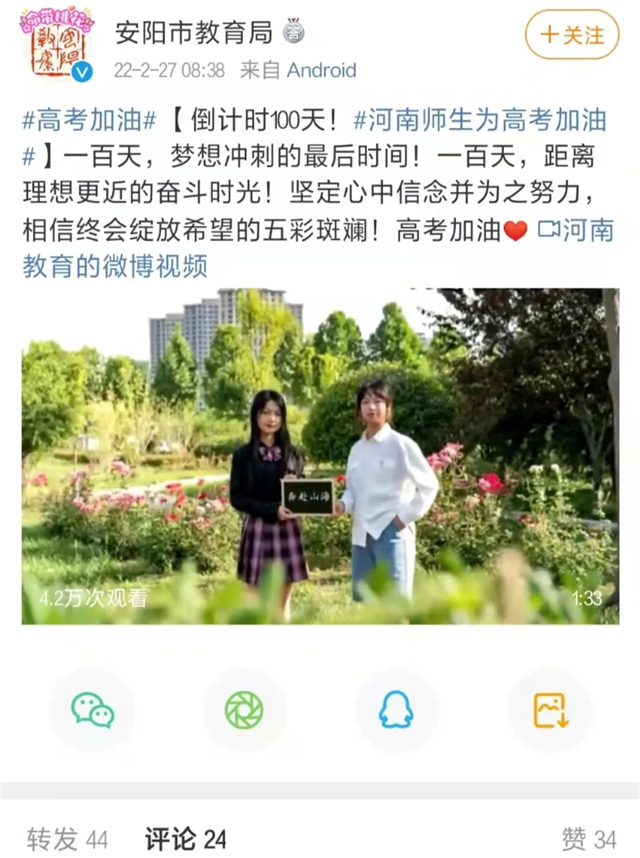Image resolution: width=640 pixels, height=858 pixels.
Task: Share the post to QQ
Action: pos(396,710)
